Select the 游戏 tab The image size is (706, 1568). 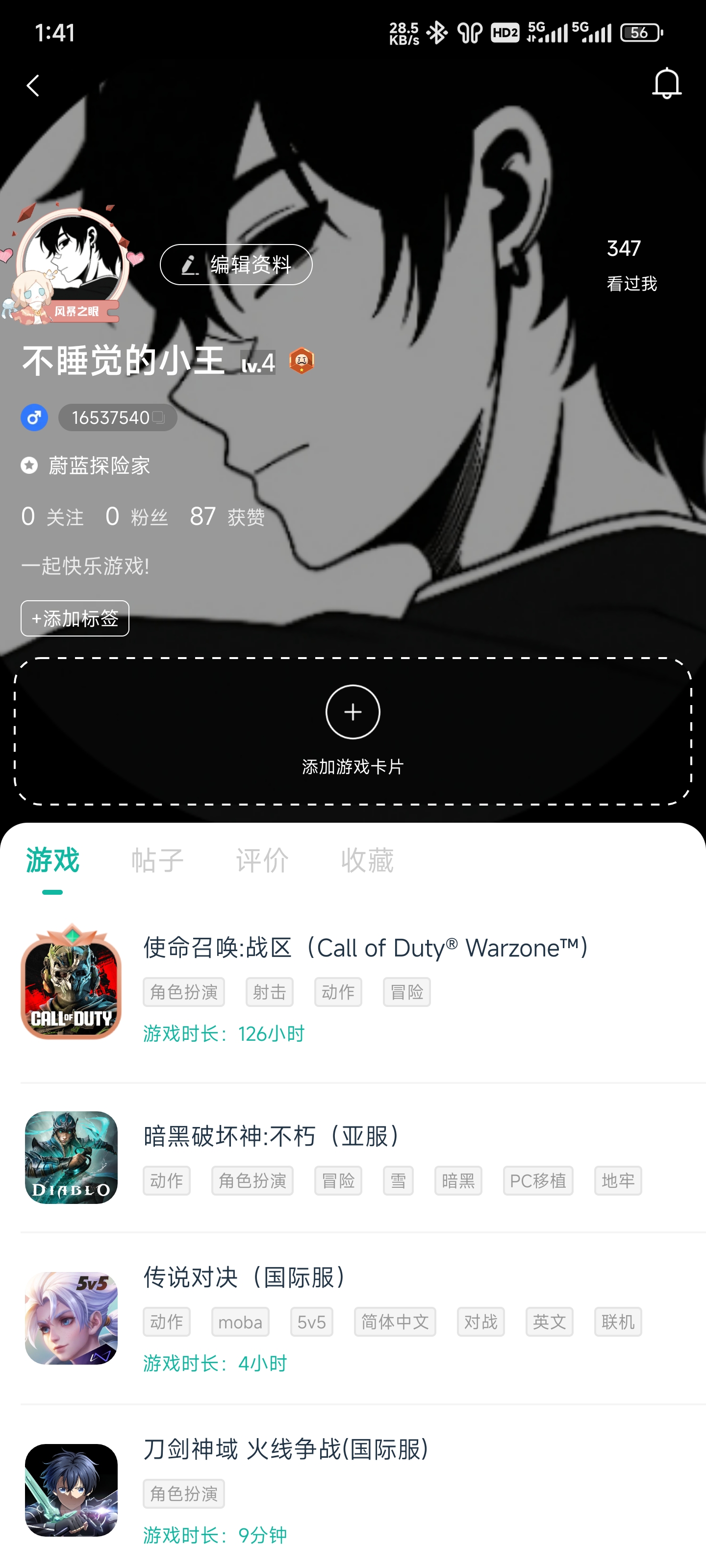[52, 860]
